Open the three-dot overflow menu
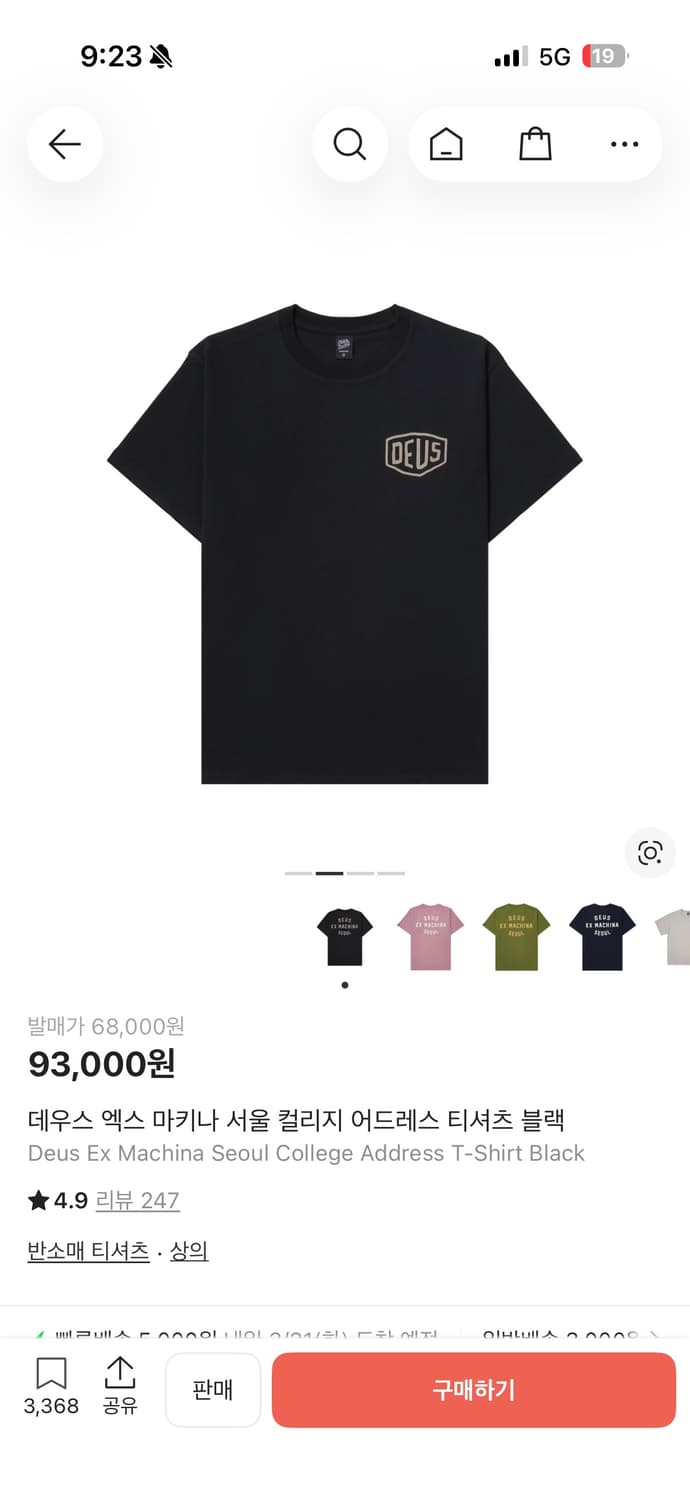This screenshot has height=1500, width=690. click(624, 145)
